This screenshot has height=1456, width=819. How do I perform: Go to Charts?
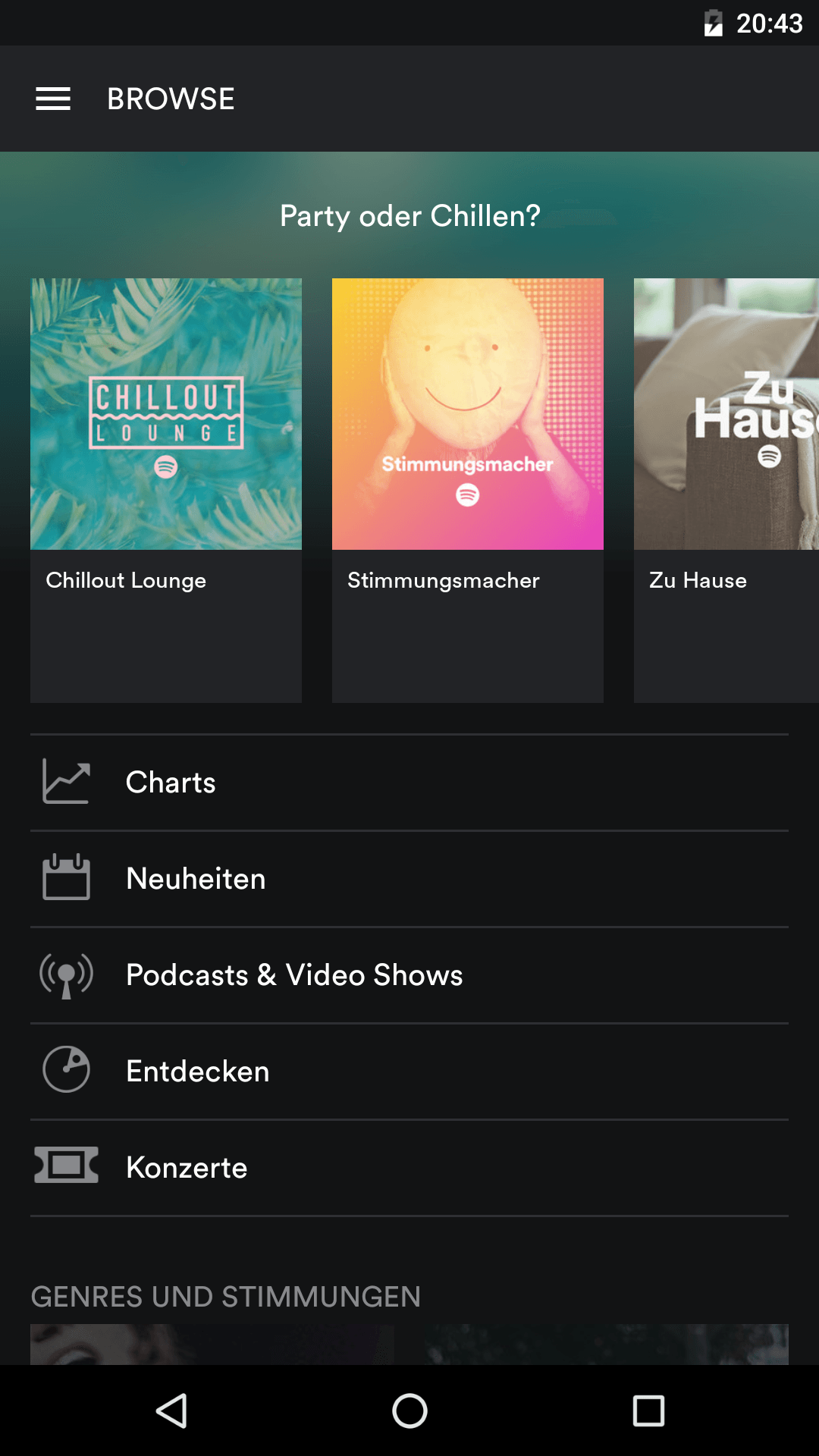[x=409, y=783]
